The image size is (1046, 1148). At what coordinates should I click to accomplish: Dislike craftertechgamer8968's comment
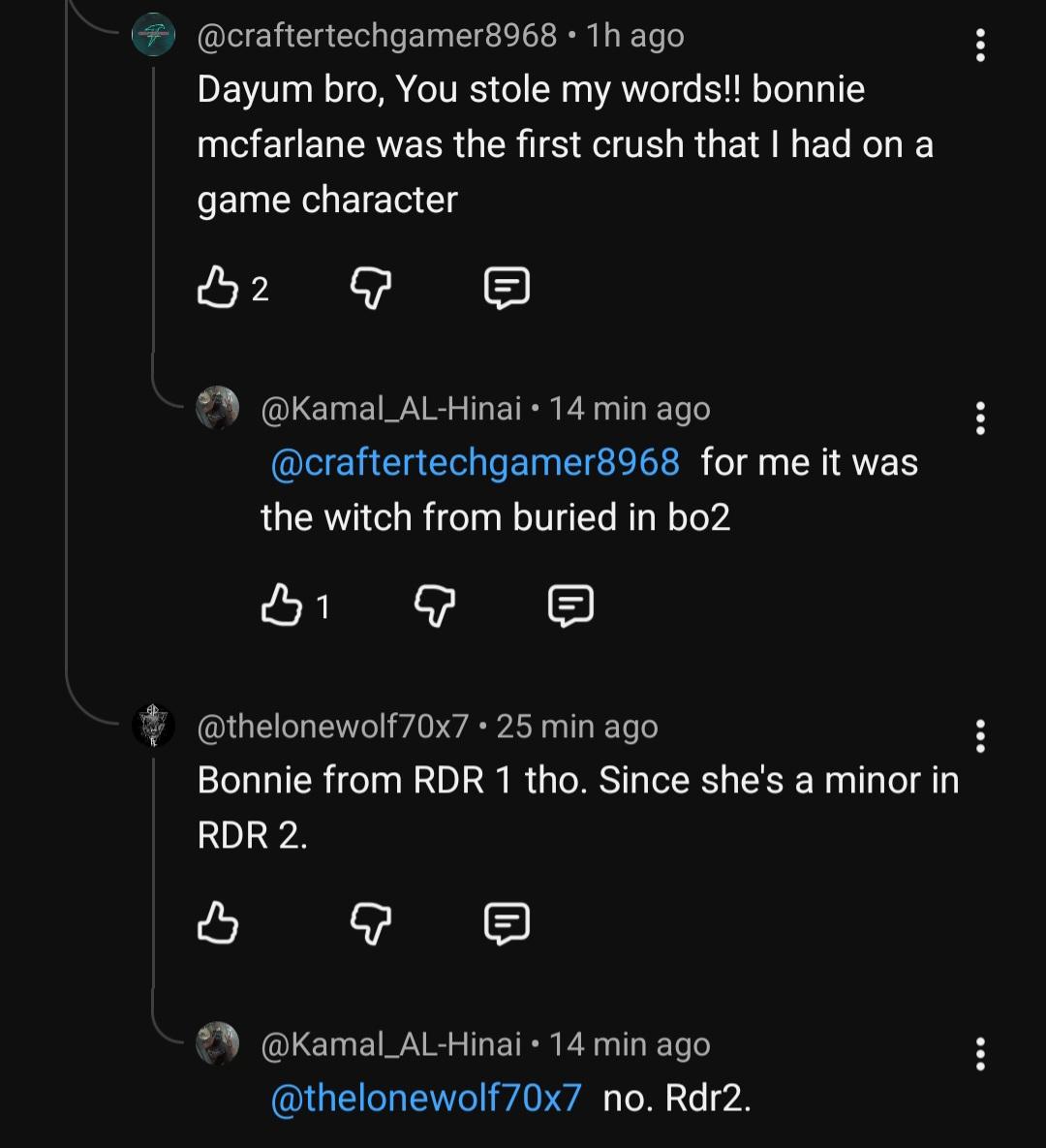point(370,289)
